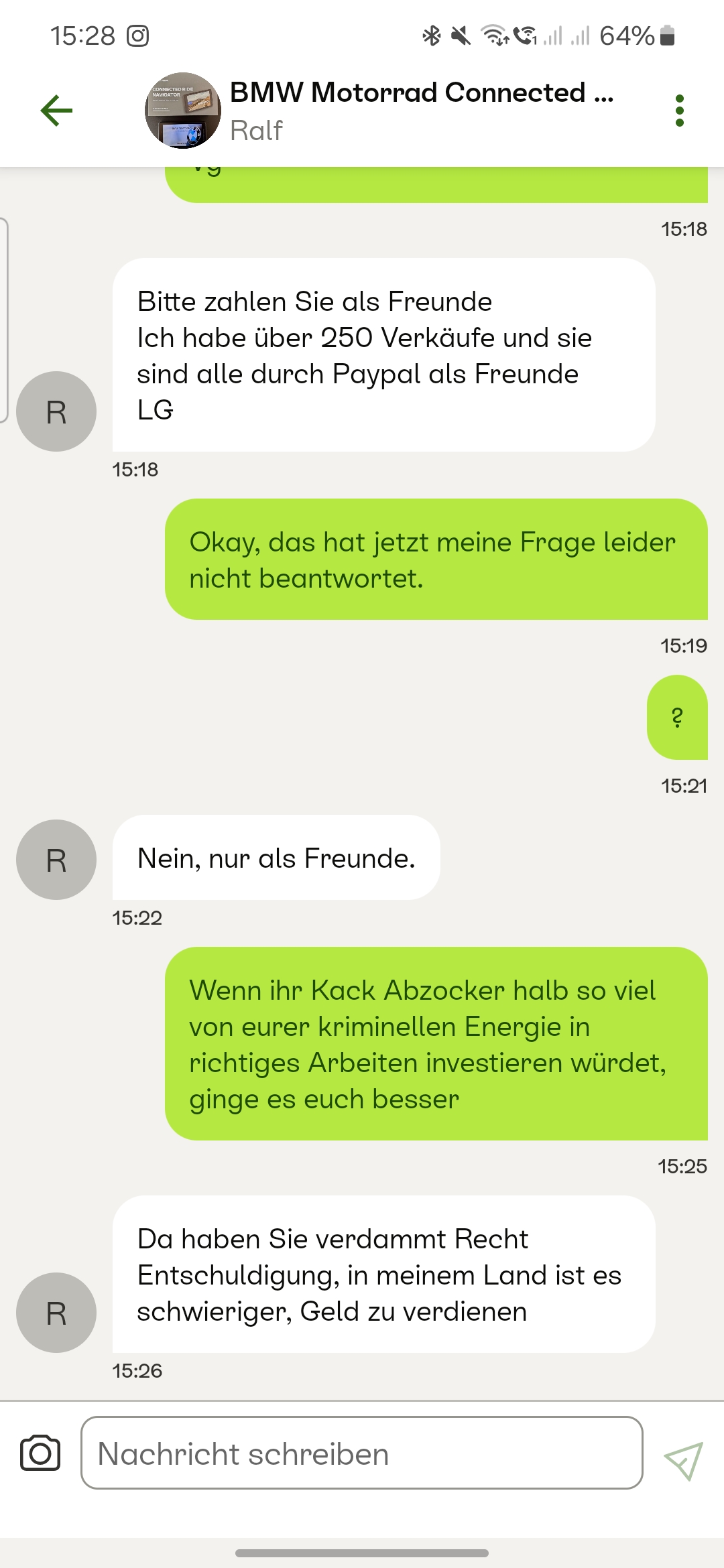This screenshot has height=1568, width=724.
Task: Focus the Nachricht schreiben text field
Action: coord(362,1453)
